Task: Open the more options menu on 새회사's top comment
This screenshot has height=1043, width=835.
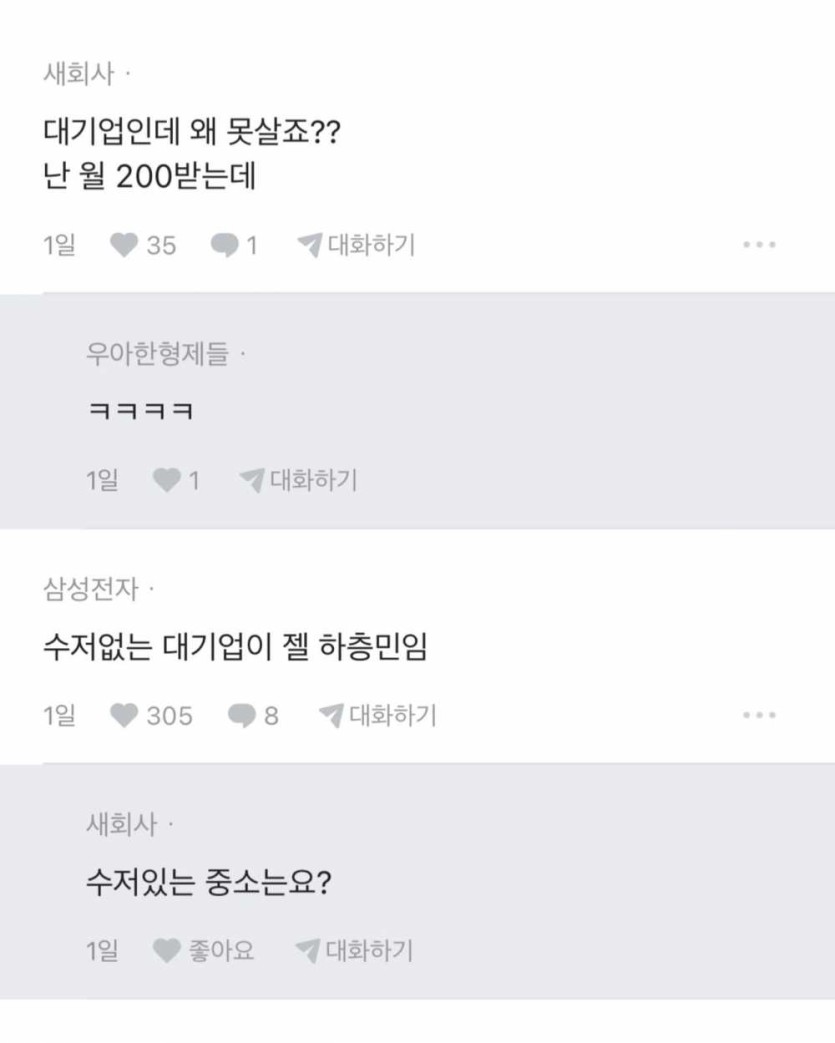Action: pyautogui.click(x=759, y=245)
